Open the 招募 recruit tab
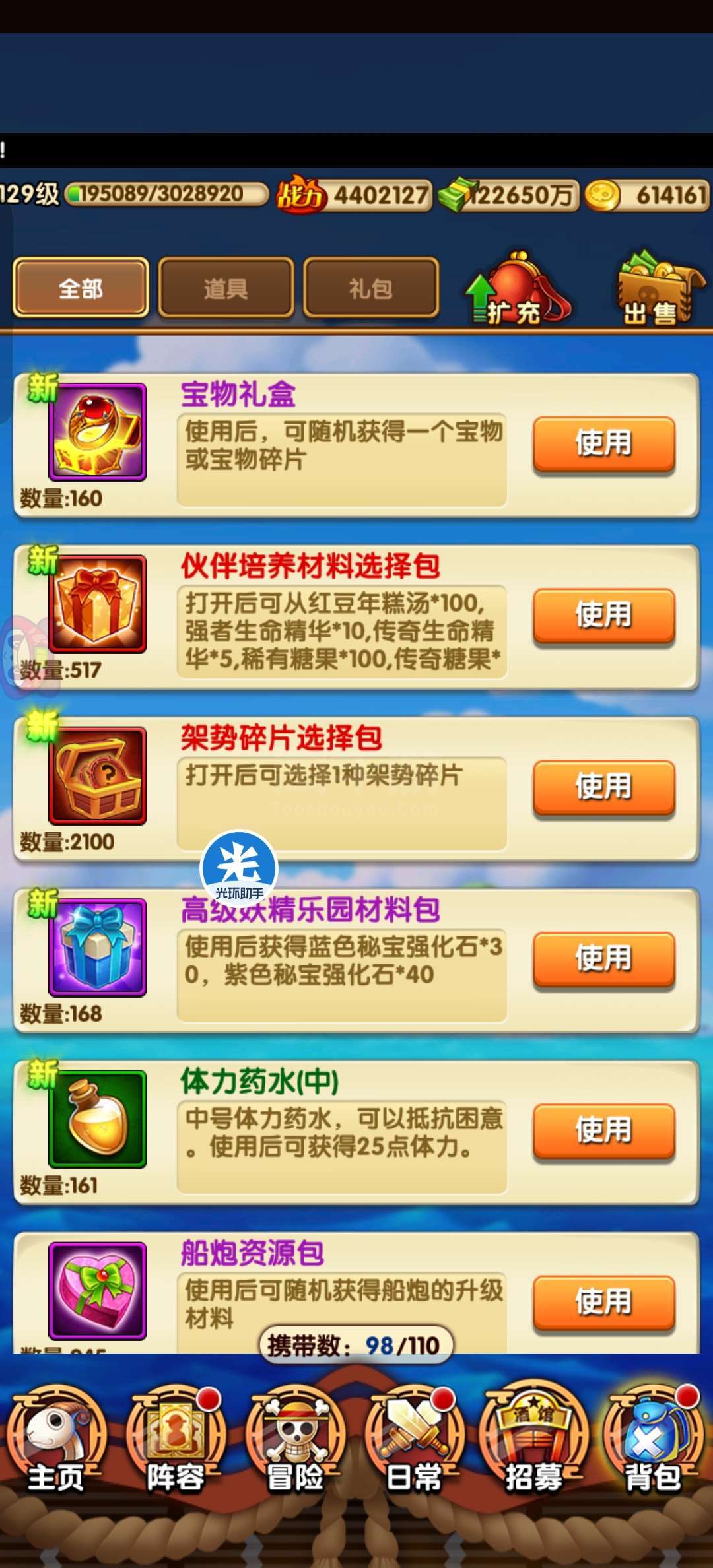The image size is (713, 1568). click(x=533, y=1440)
